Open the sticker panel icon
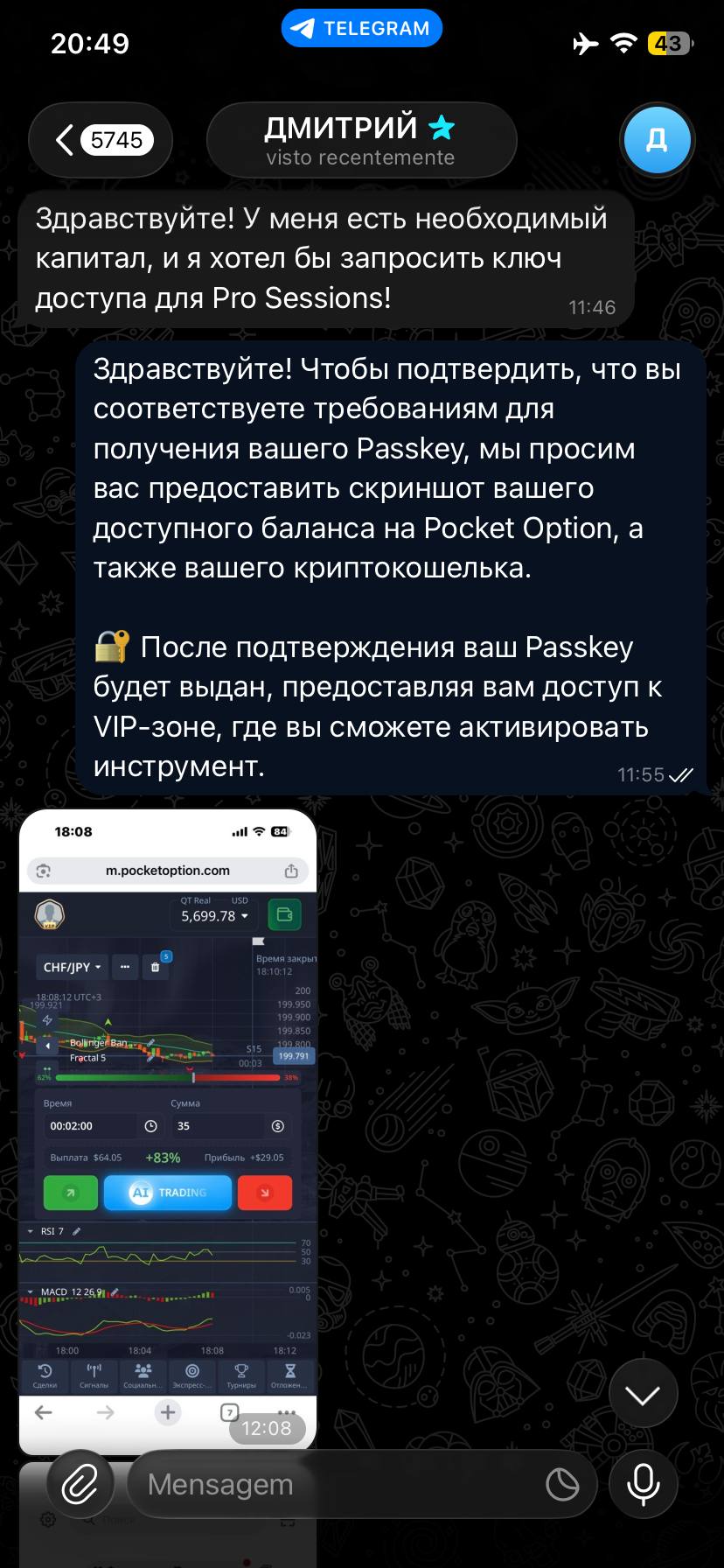This screenshot has width=724, height=1568. (561, 1484)
